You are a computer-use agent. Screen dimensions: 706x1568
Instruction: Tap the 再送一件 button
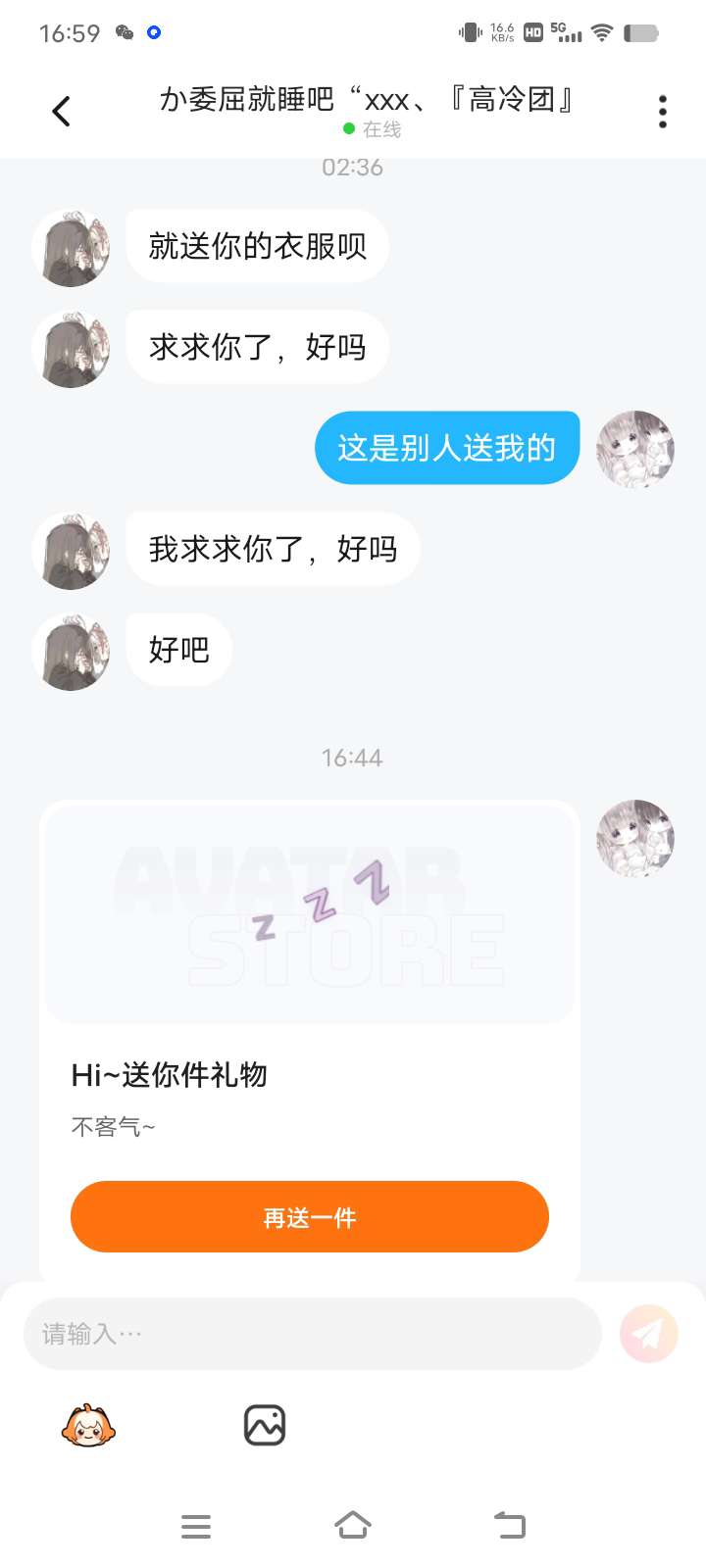coord(310,1216)
